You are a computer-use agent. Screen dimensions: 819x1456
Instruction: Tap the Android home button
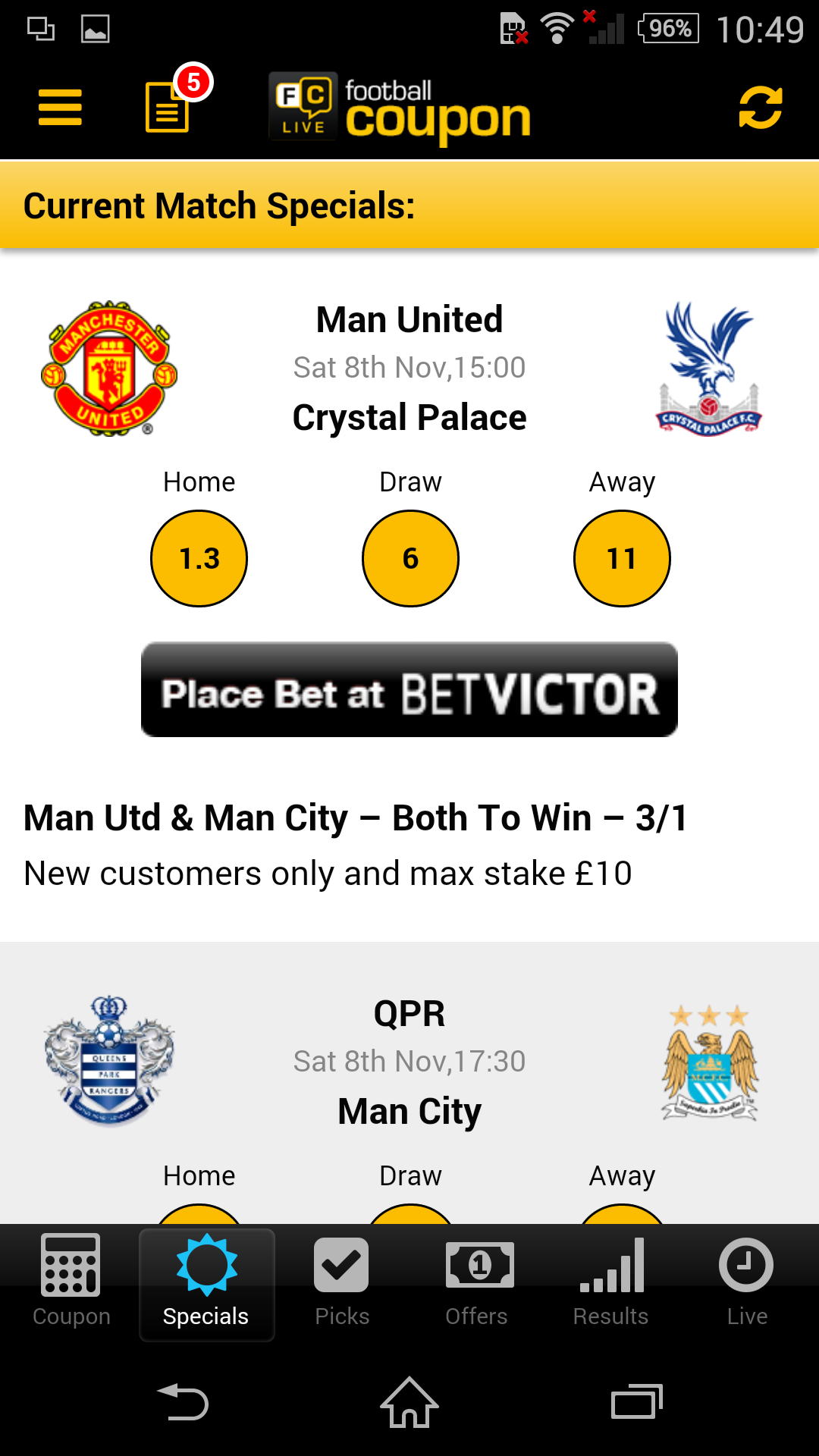(x=409, y=1404)
